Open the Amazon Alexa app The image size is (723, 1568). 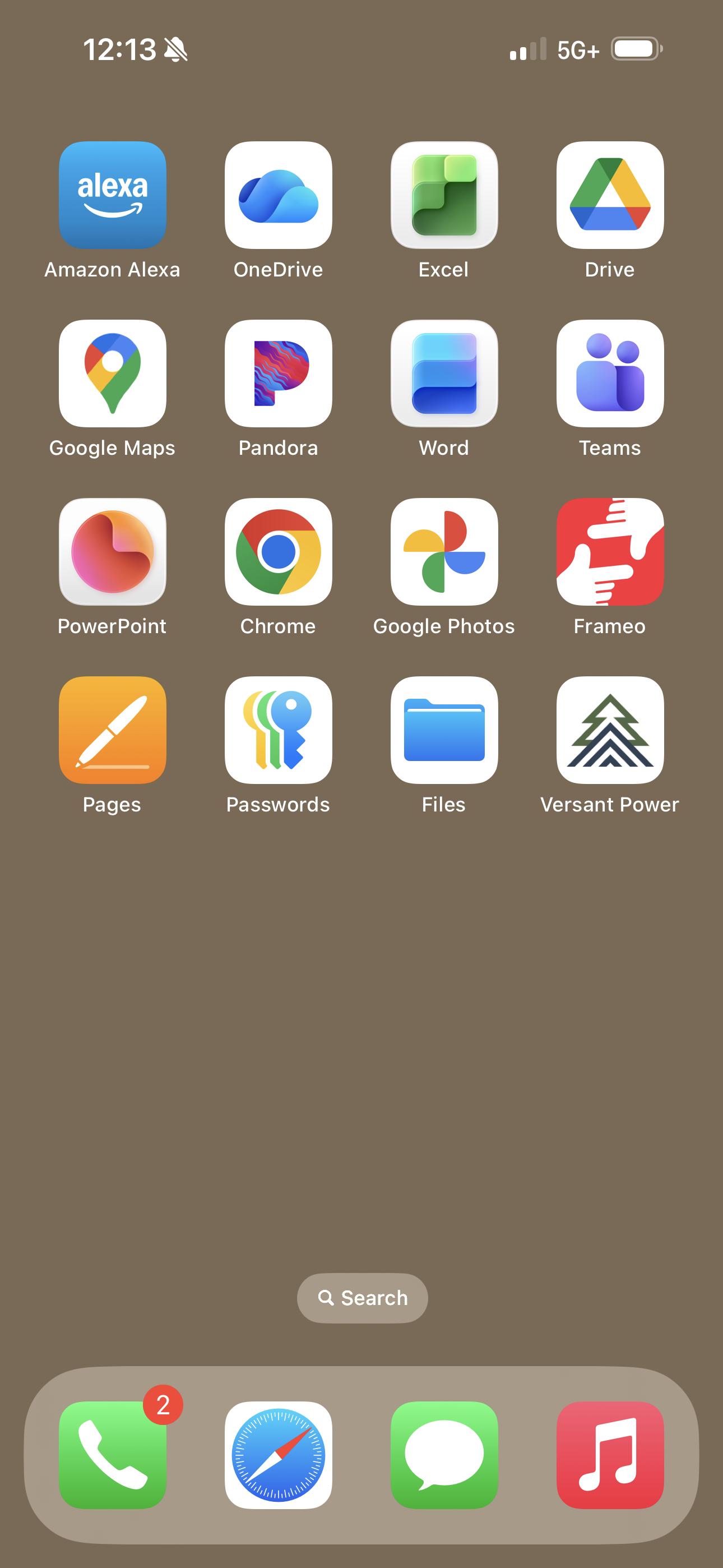pos(113,195)
